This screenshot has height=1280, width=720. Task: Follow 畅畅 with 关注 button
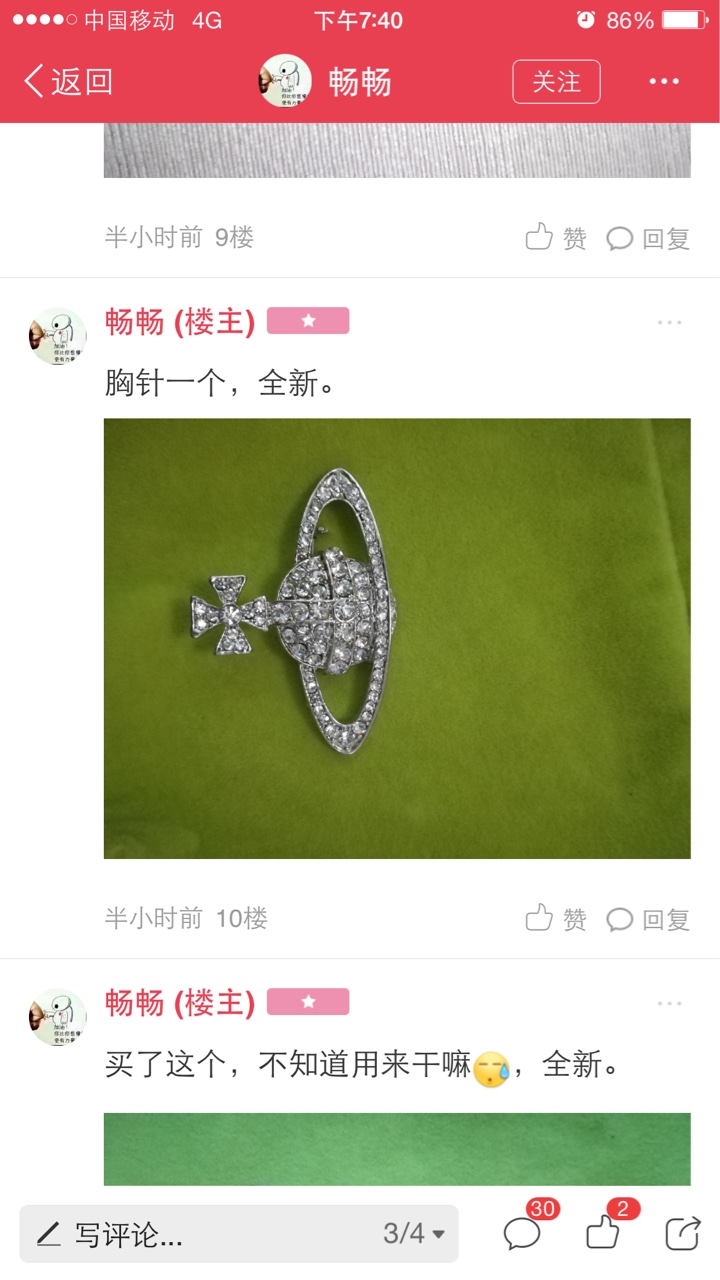point(556,82)
